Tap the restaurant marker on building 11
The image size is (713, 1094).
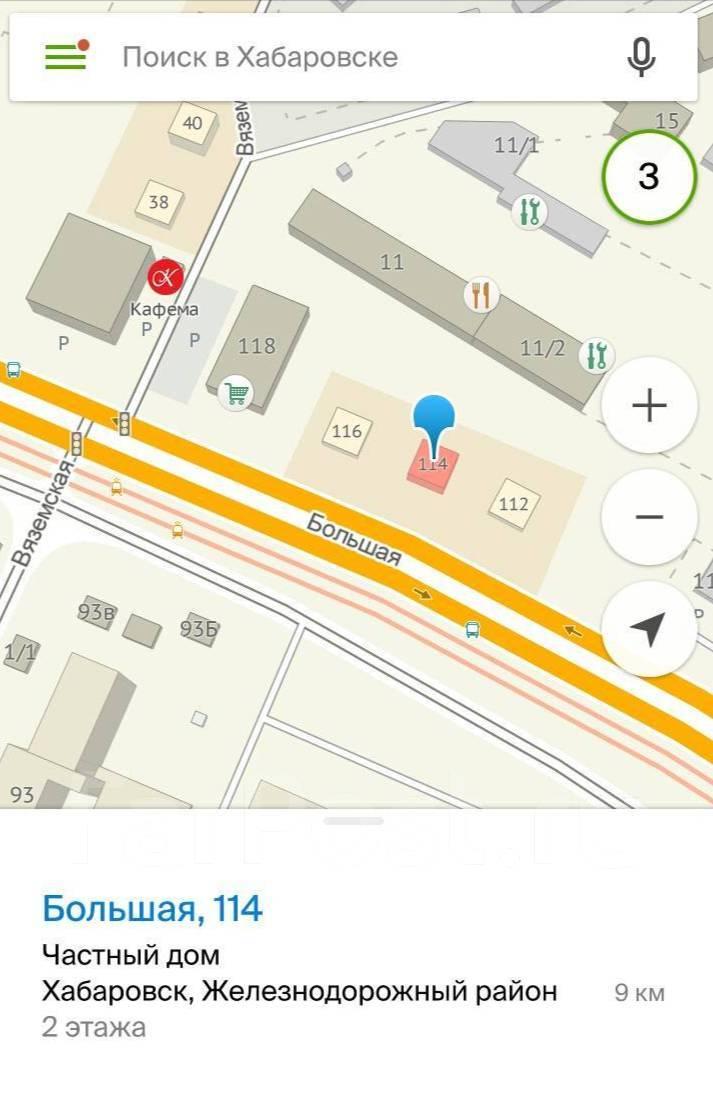point(482,294)
